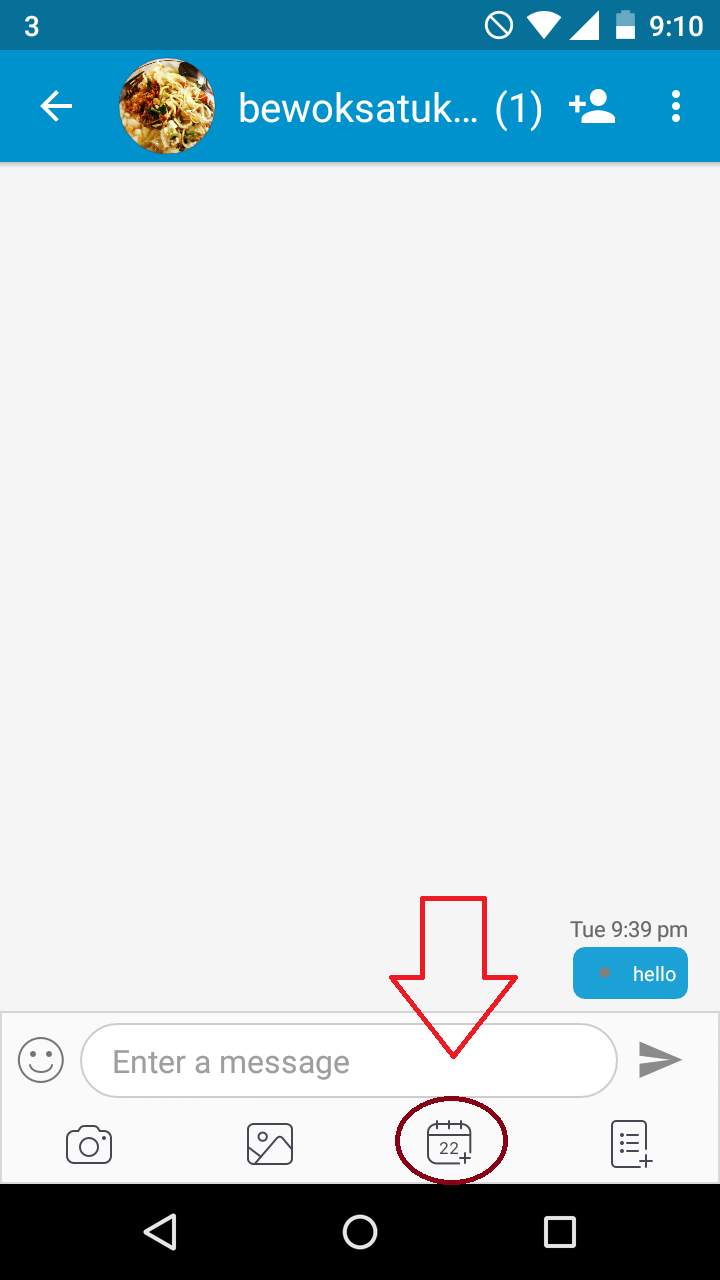
Task: Open recent apps
Action: click(560, 1232)
